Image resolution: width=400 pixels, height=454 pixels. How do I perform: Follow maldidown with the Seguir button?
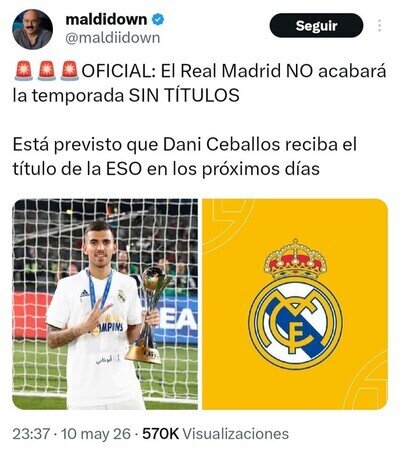[x=316, y=26]
